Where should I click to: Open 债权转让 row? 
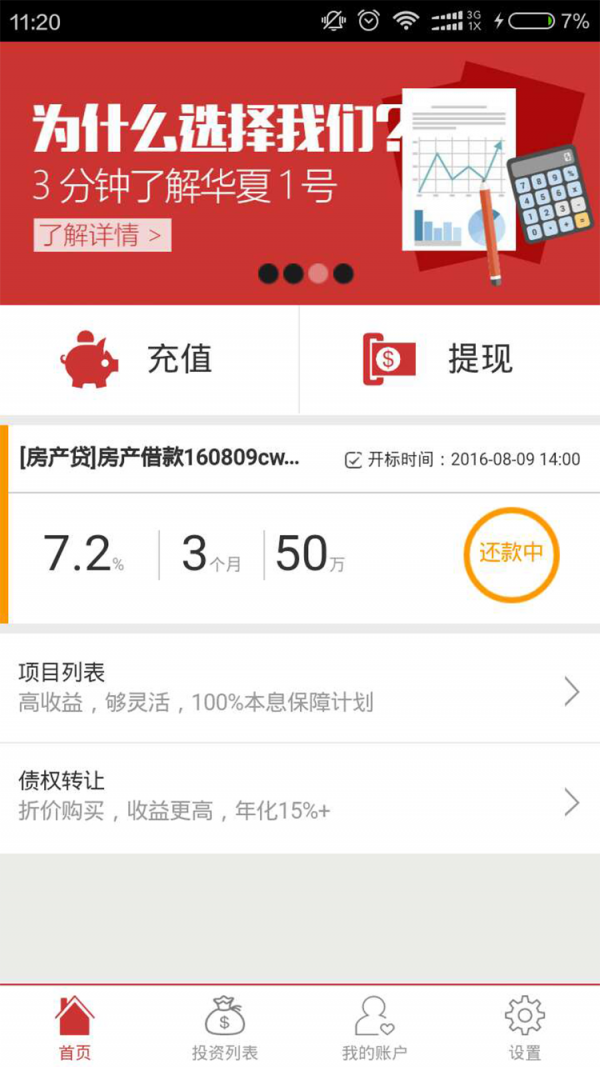300,797
